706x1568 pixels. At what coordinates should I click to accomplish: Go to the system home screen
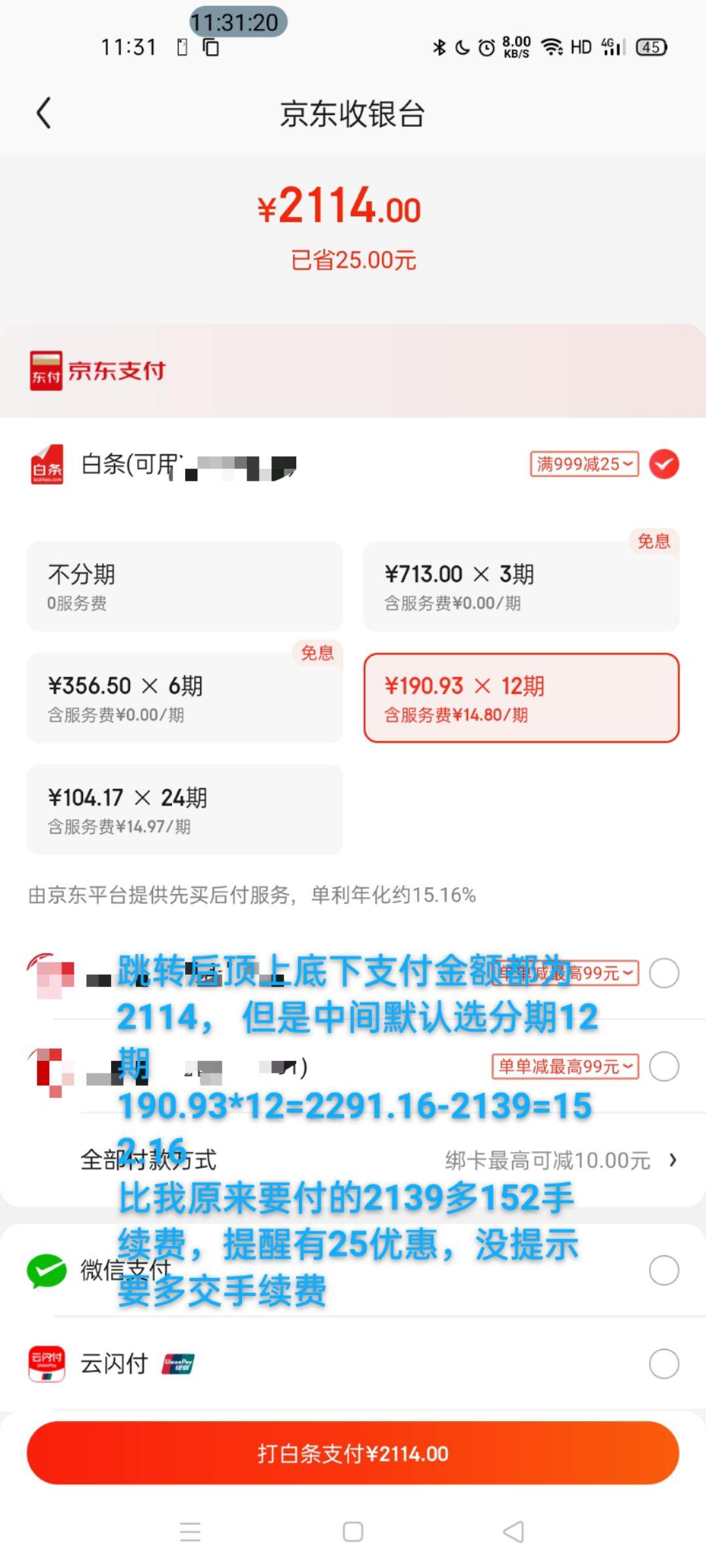tap(353, 1531)
